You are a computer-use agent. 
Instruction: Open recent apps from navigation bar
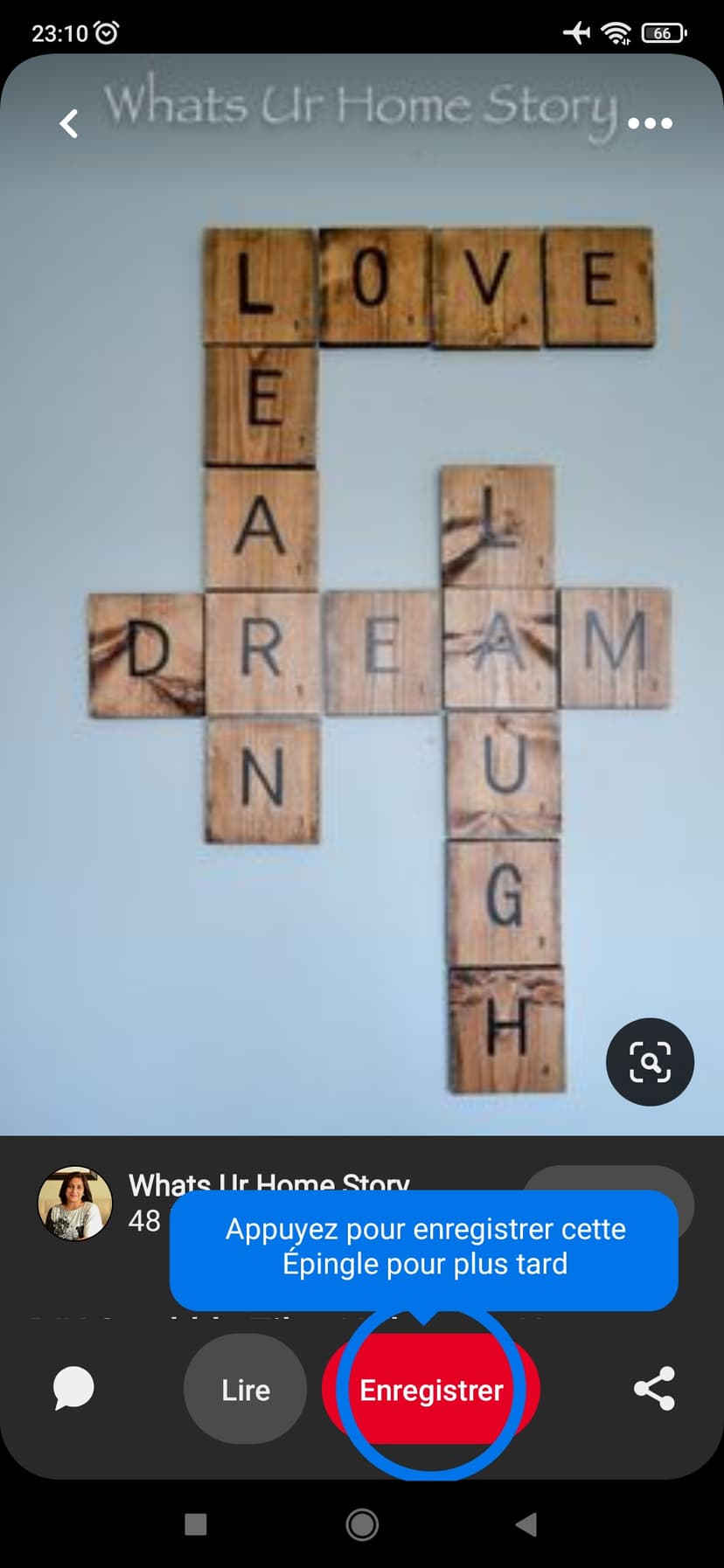coord(196,1524)
